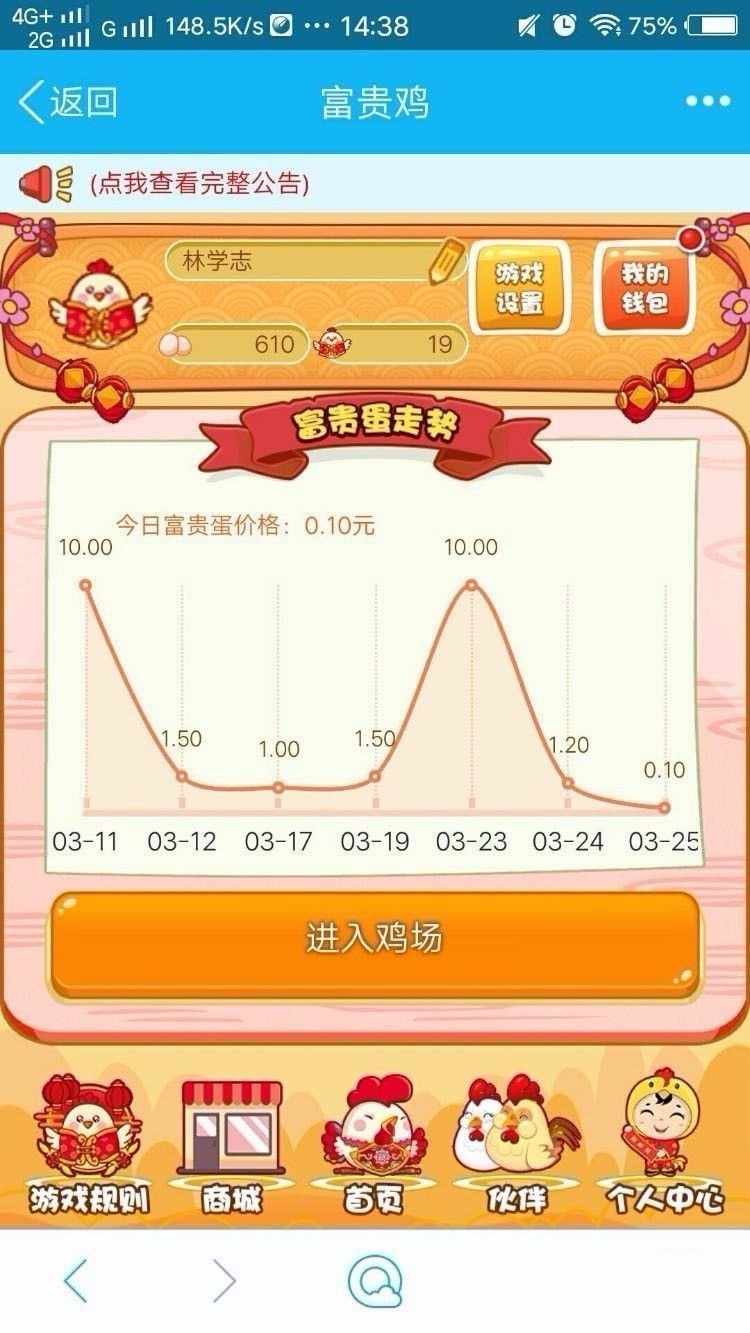Switch to the 首页 home tab

[x=374, y=1145]
